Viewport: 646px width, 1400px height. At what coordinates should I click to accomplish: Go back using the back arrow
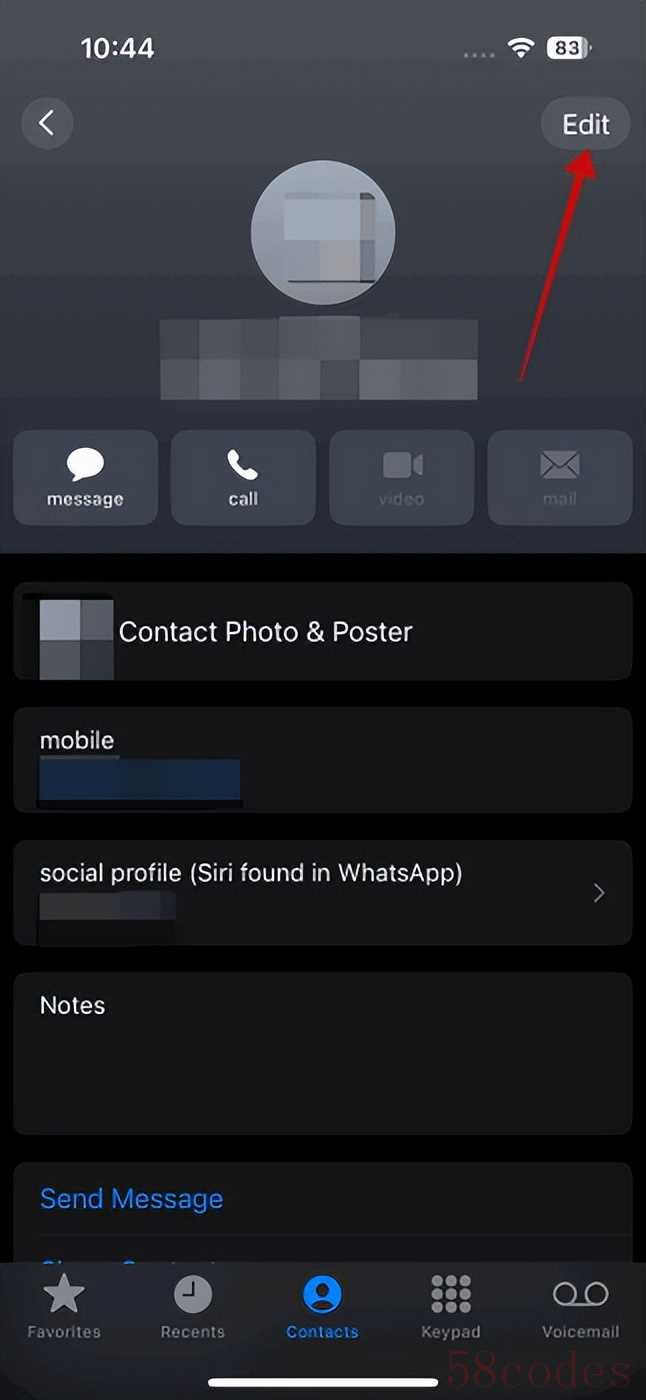coord(46,123)
